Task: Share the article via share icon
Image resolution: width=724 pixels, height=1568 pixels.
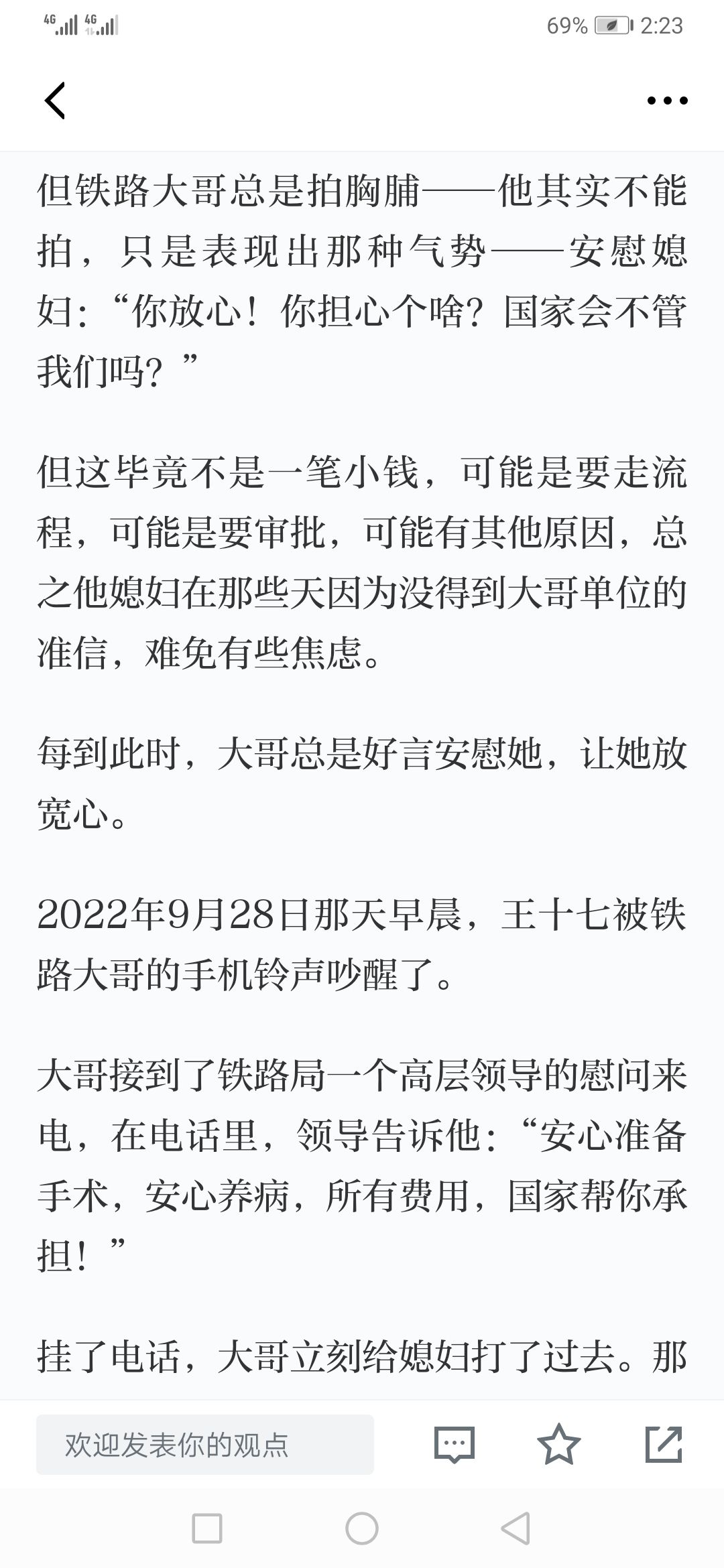Action: (664, 1444)
